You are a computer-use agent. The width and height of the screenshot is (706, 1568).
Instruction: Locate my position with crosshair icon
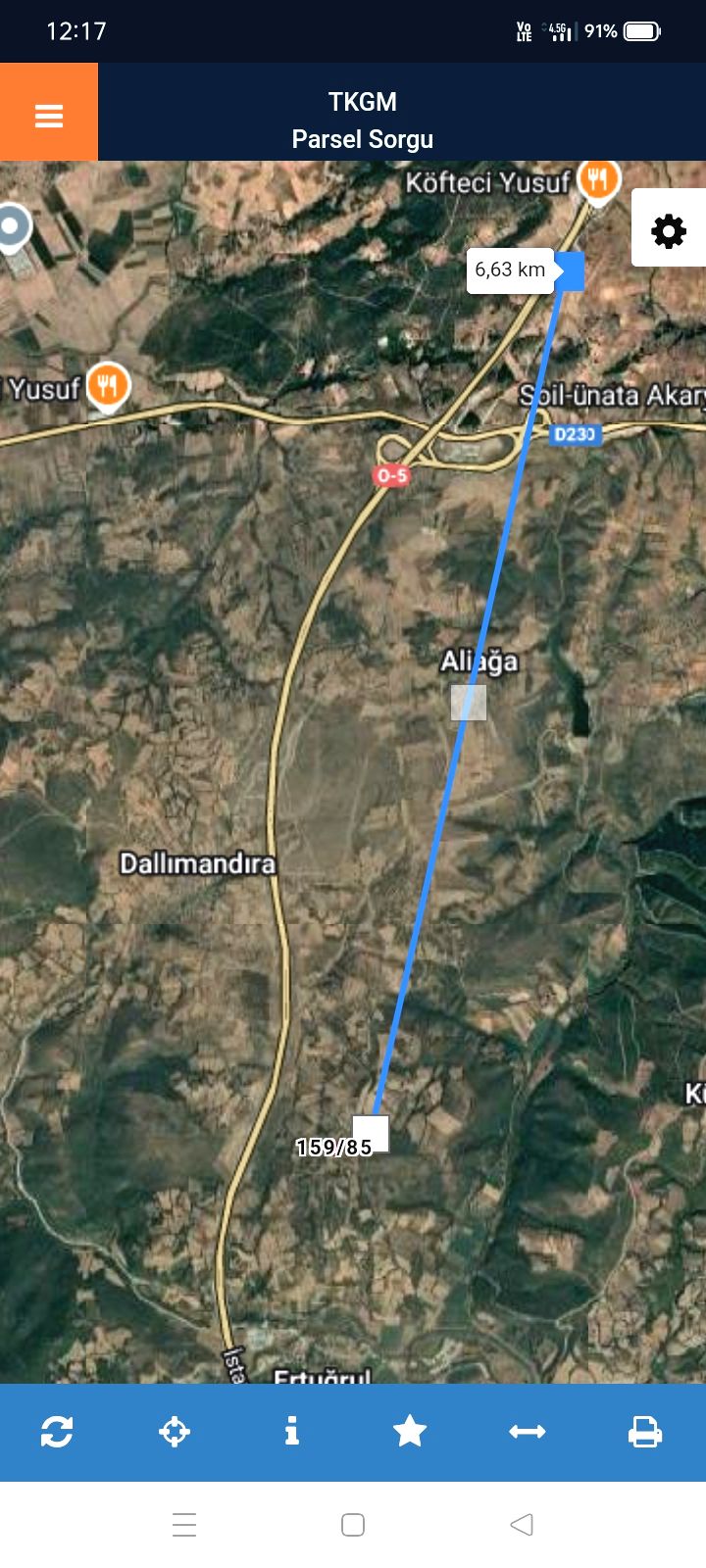[x=175, y=1432]
